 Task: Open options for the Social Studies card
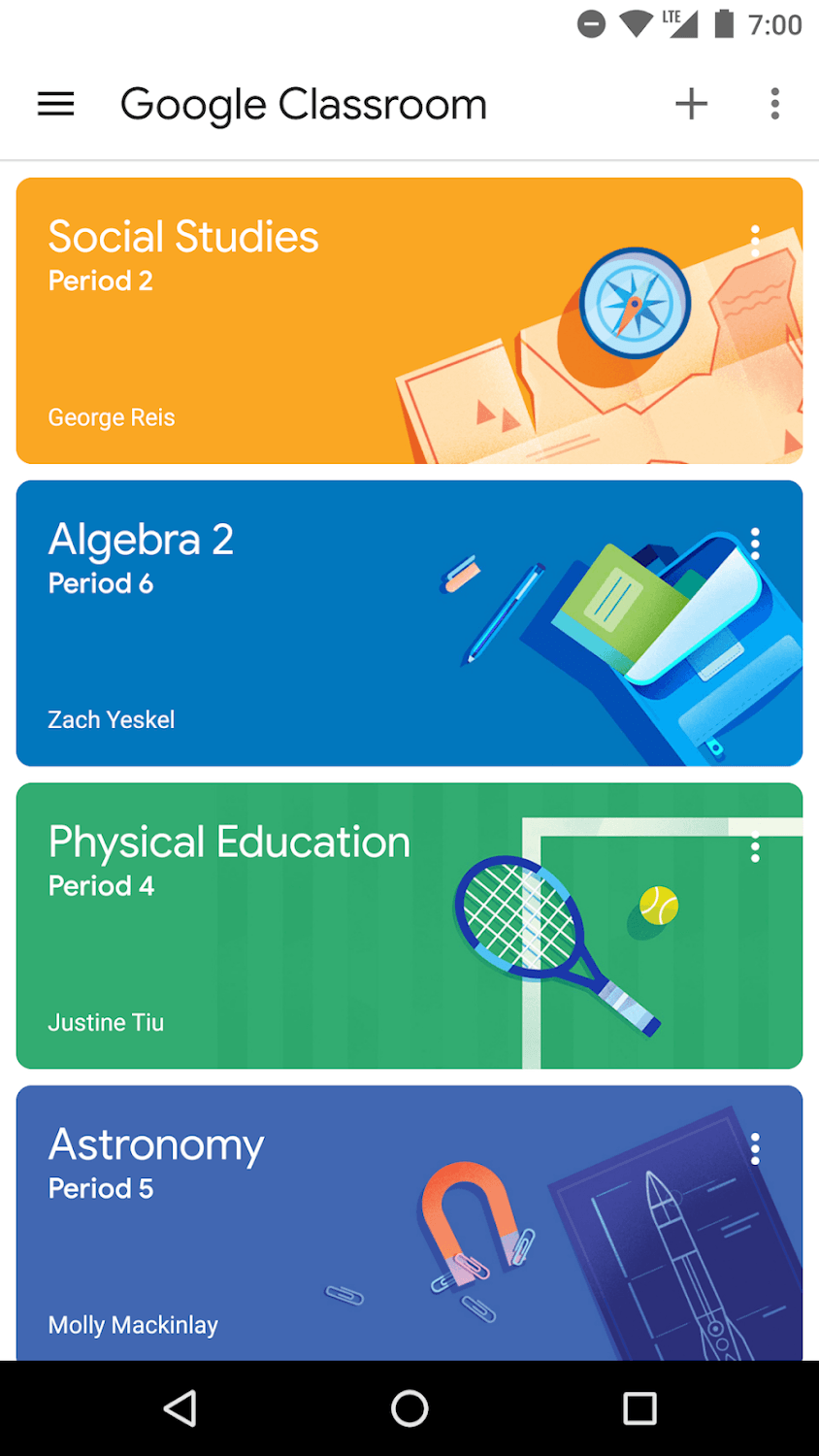[755, 241]
